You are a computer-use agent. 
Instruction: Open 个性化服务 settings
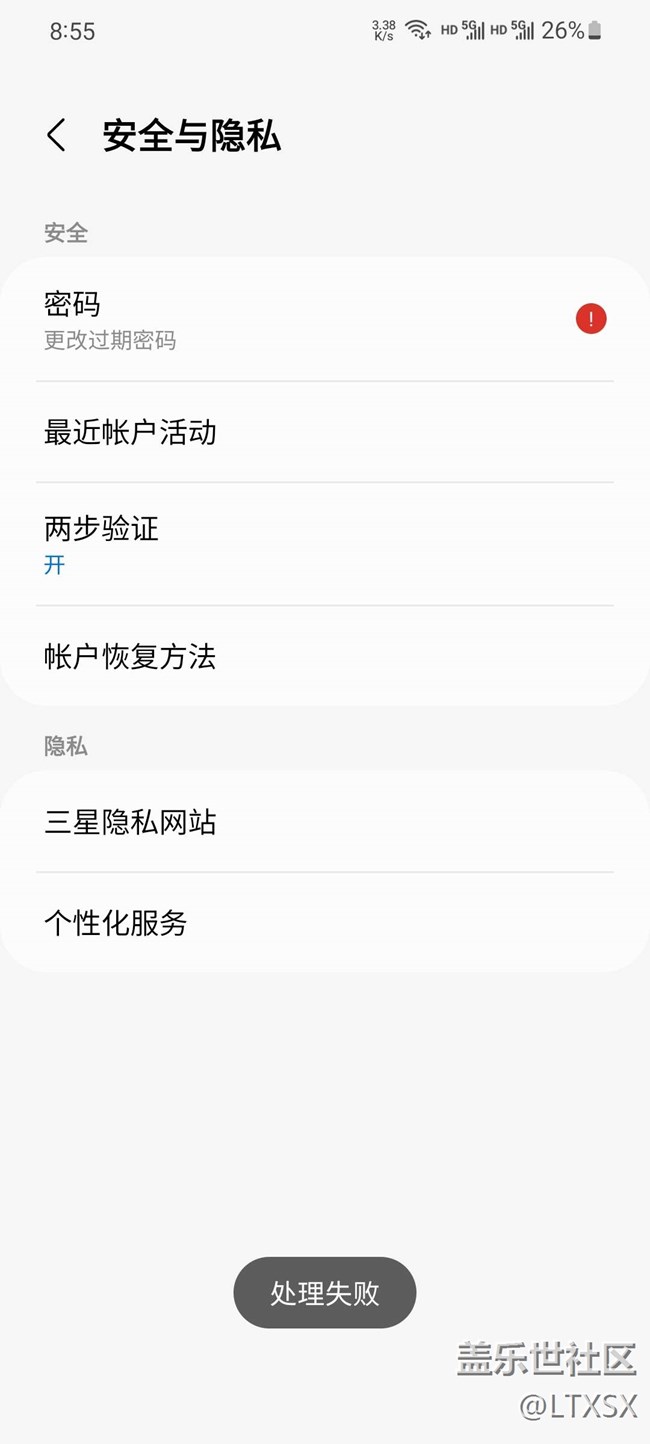click(x=324, y=923)
